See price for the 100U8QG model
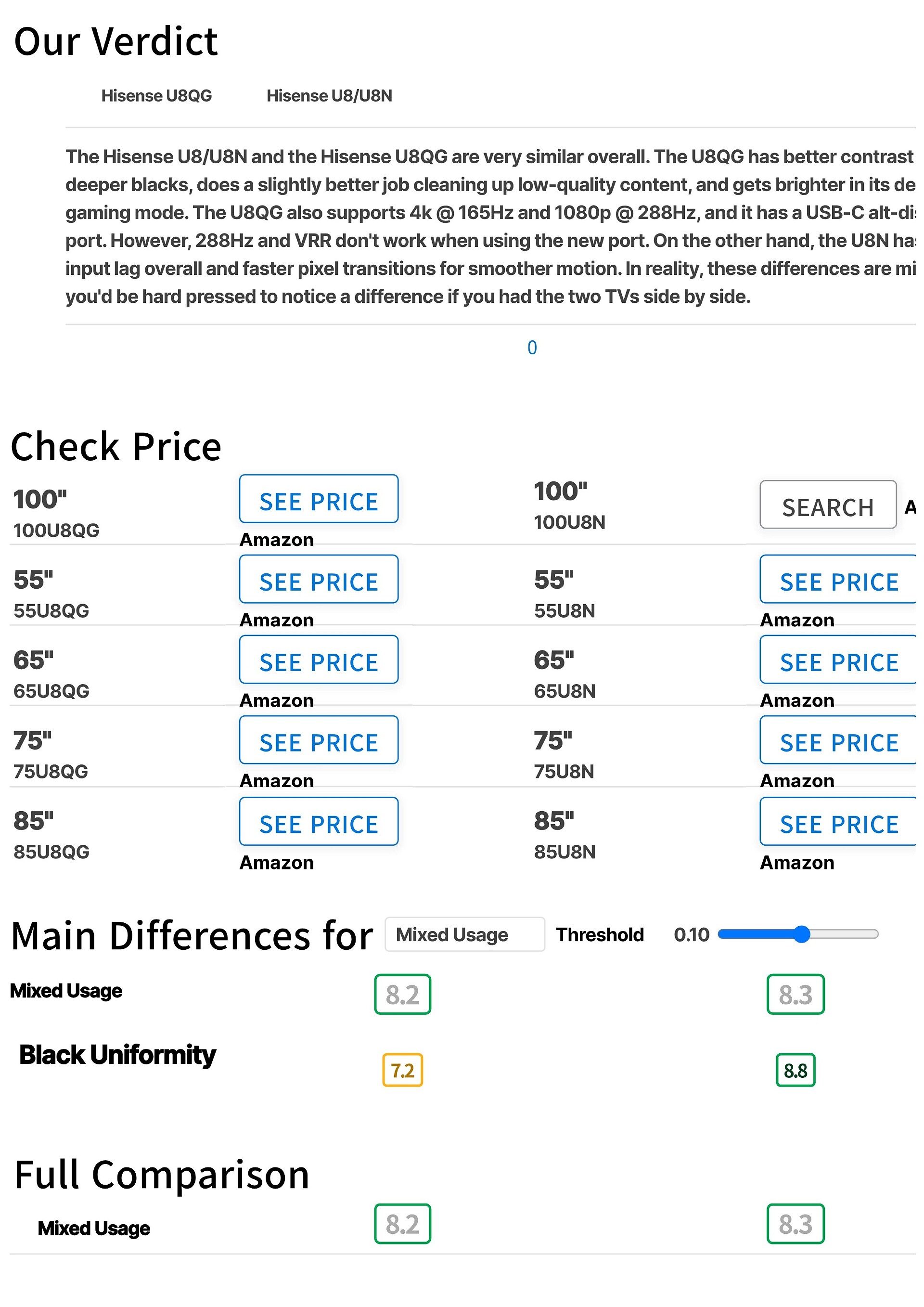This screenshot has height=1307, width=924. (x=319, y=499)
